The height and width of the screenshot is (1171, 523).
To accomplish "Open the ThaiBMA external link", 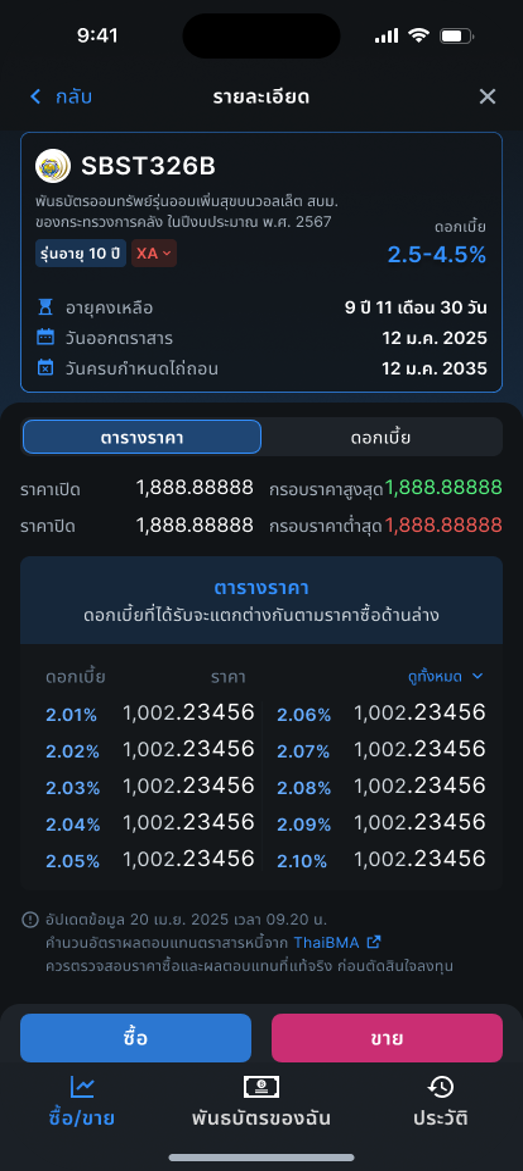I will pyautogui.click(x=337, y=942).
